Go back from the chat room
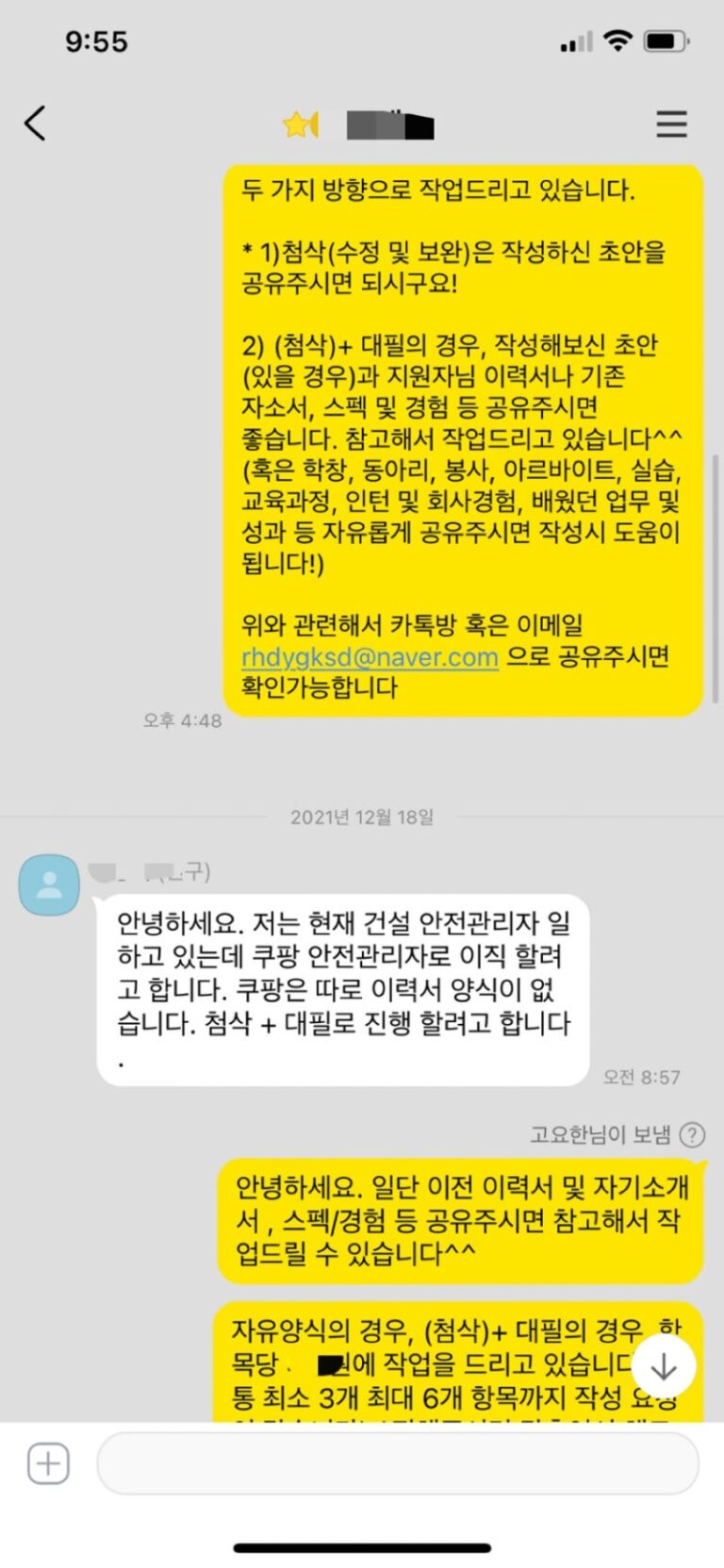This screenshot has height=1568, width=724. click(35, 124)
